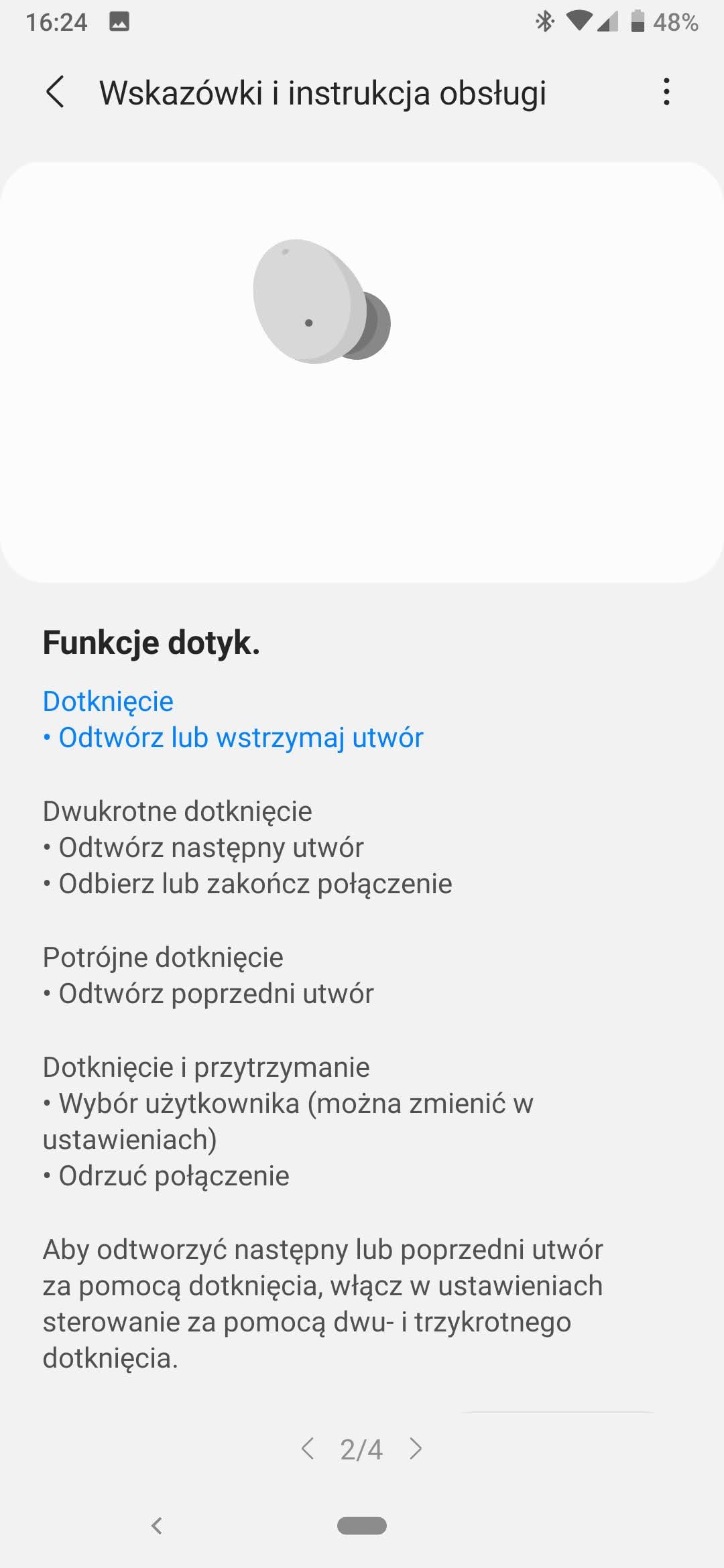The width and height of the screenshot is (724, 1568).
Task: Advance to the next tips page
Action: point(416,1449)
